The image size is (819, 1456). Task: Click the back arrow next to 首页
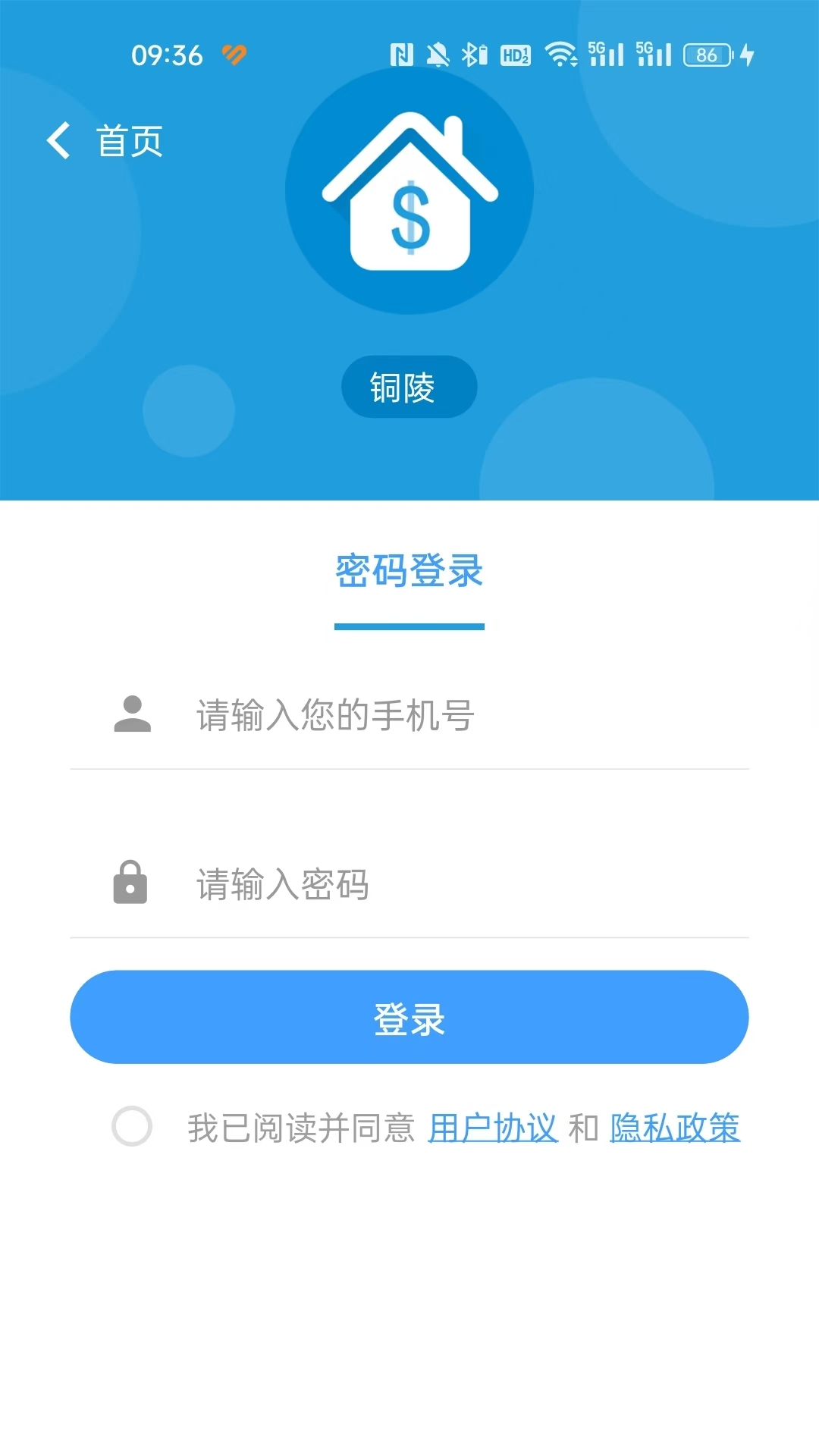pyautogui.click(x=58, y=140)
